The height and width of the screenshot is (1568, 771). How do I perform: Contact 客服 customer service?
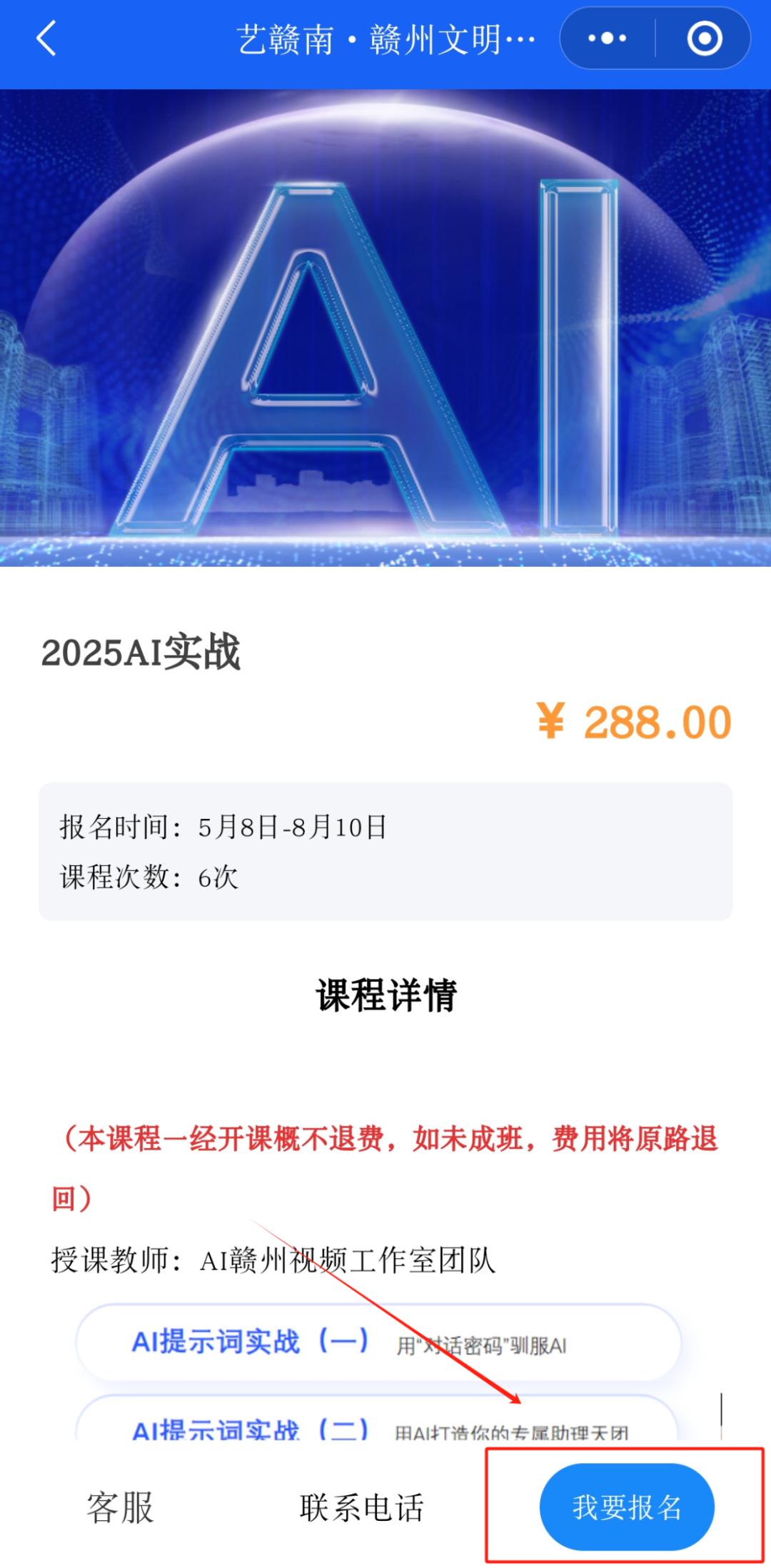click(x=120, y=1507)
